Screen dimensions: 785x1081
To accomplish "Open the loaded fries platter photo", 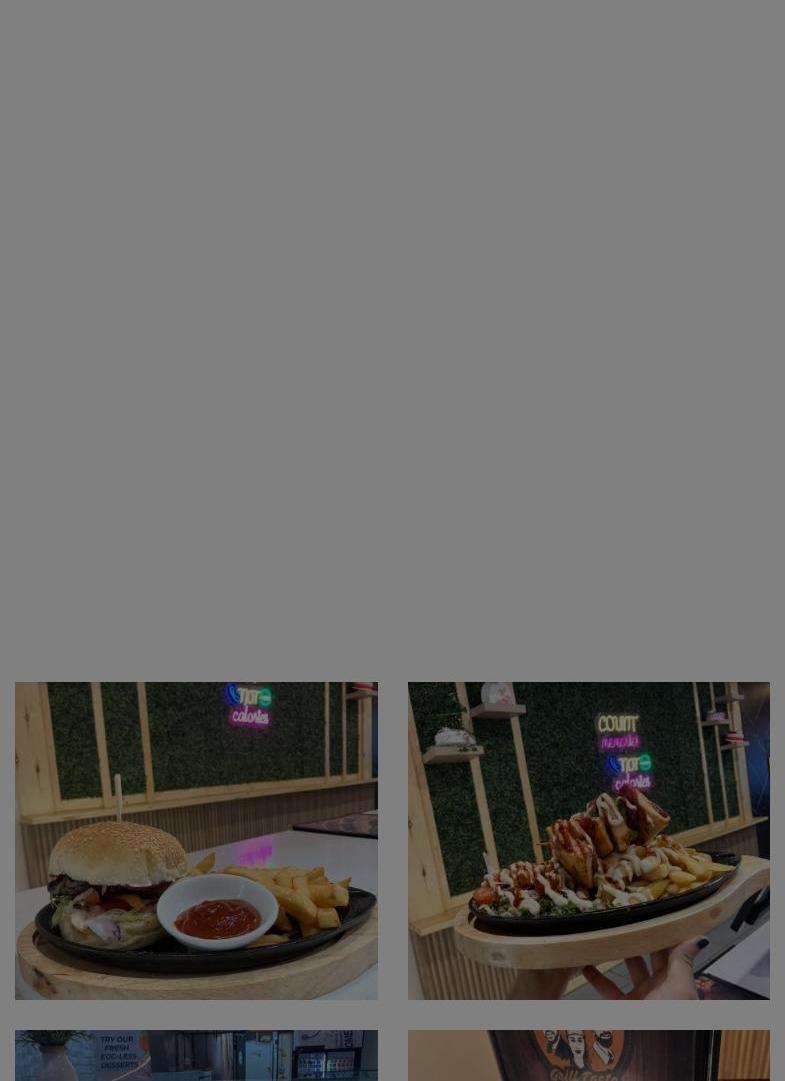I will [588, 840].
